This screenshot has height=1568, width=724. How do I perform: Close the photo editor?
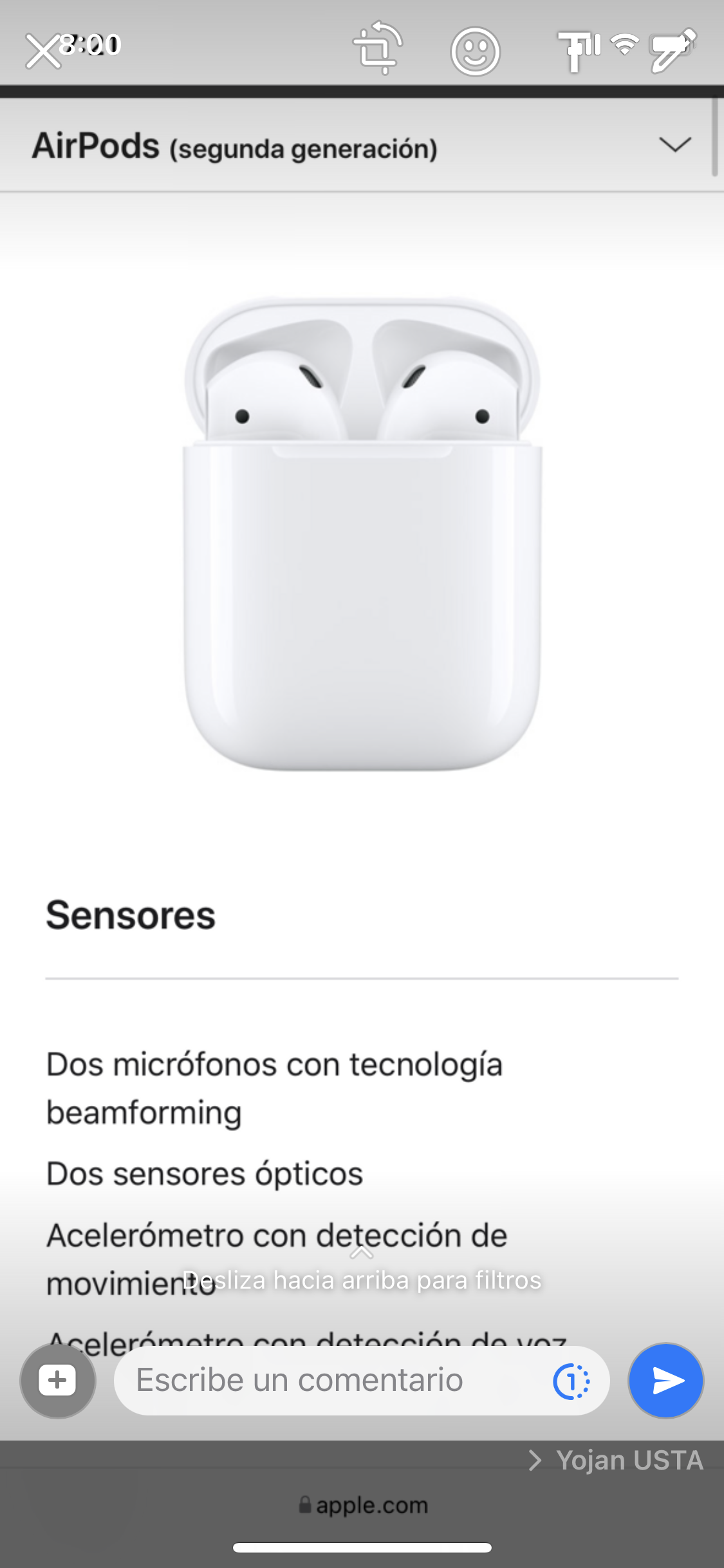(x=42, y=51)
